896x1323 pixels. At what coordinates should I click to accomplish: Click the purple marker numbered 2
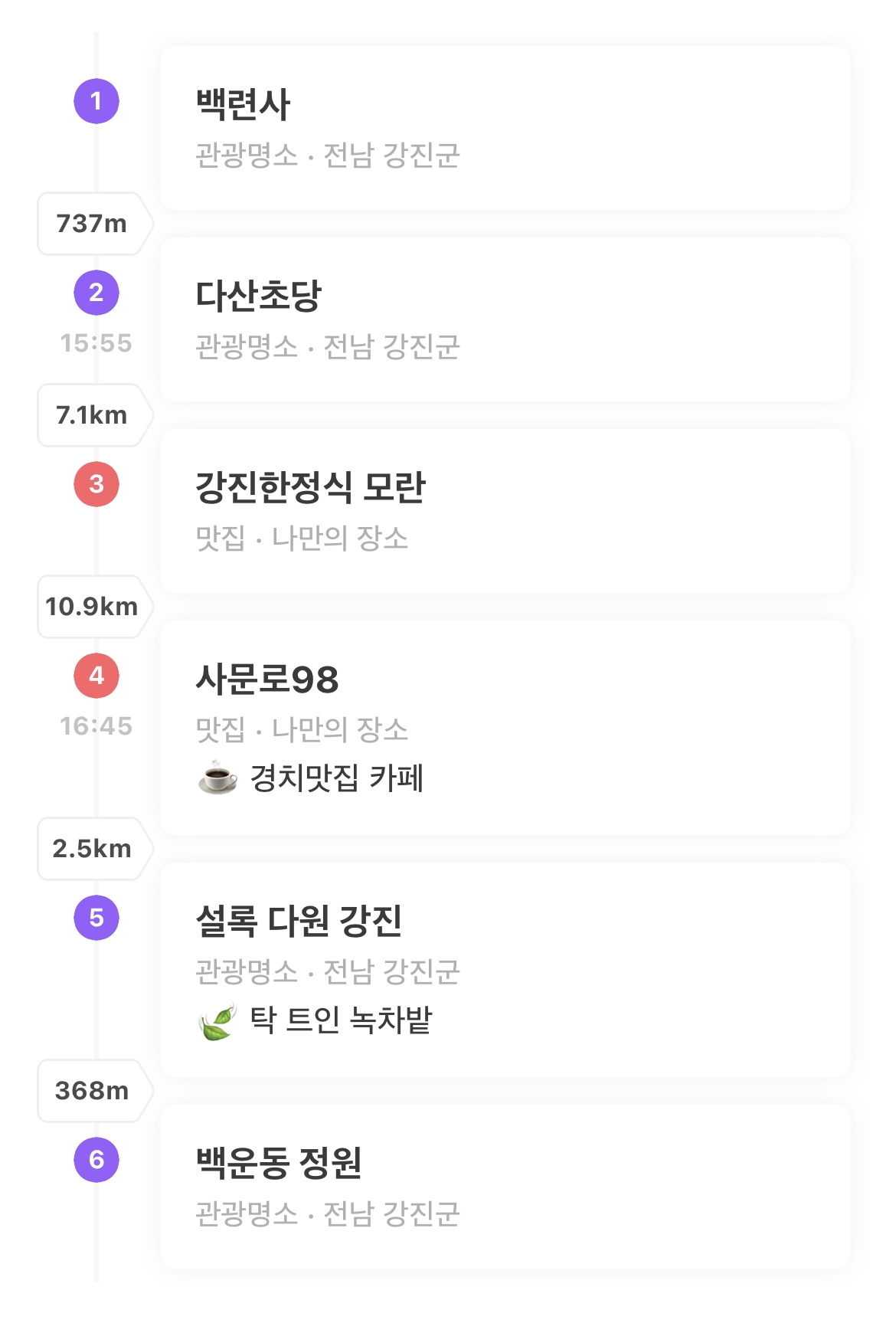95,293
